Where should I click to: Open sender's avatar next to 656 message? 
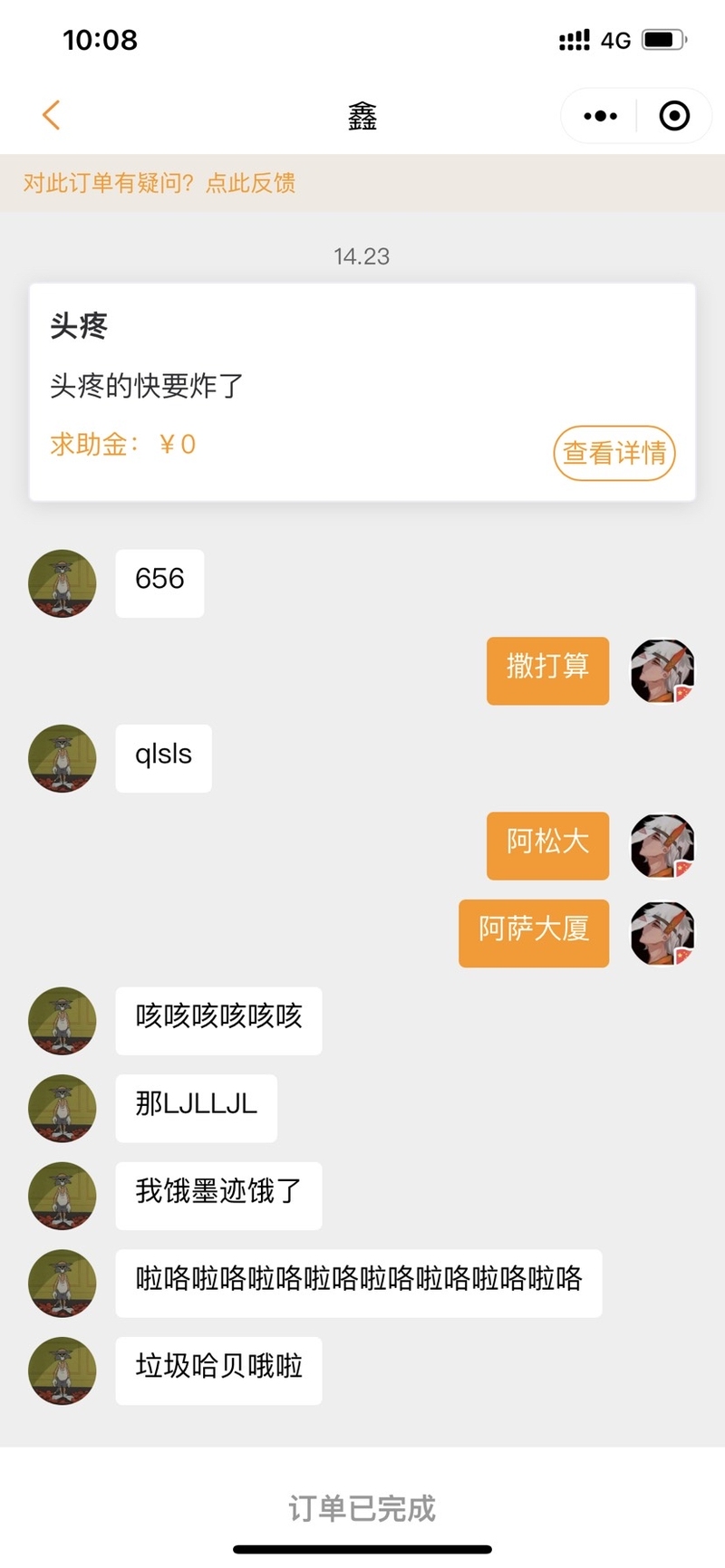[x=63, y=583]
